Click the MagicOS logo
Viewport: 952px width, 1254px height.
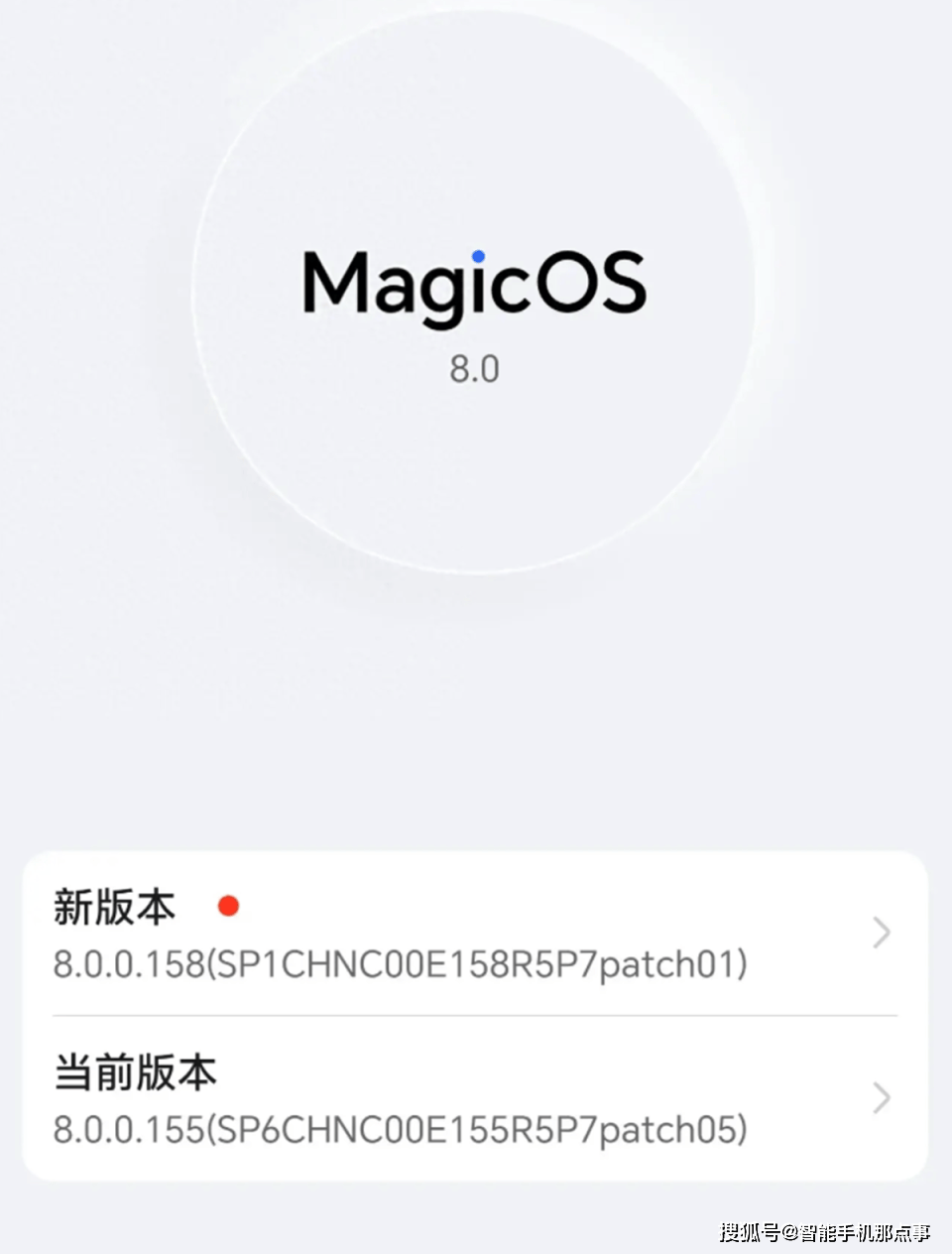tap(474, 285)
